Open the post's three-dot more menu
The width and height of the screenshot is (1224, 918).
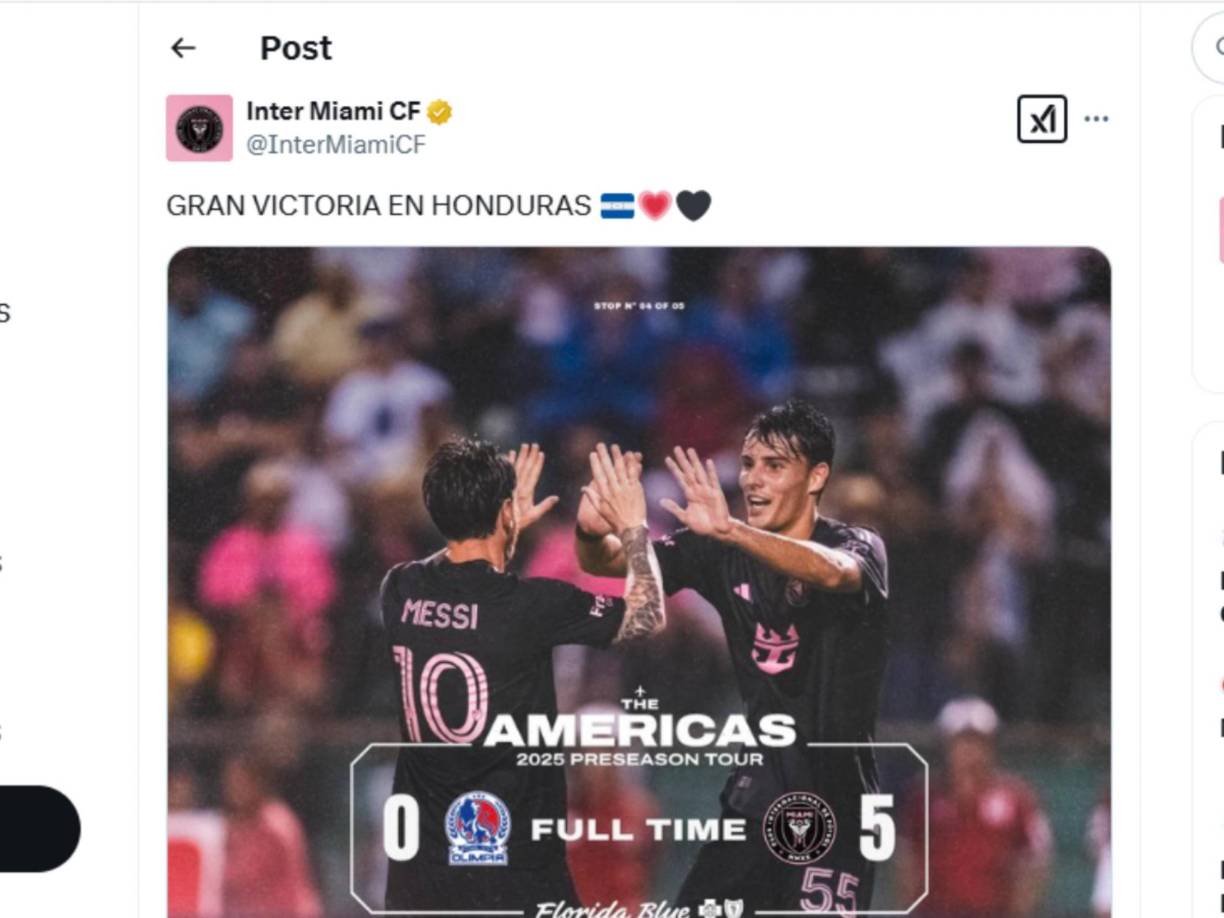pos(1096,119)
